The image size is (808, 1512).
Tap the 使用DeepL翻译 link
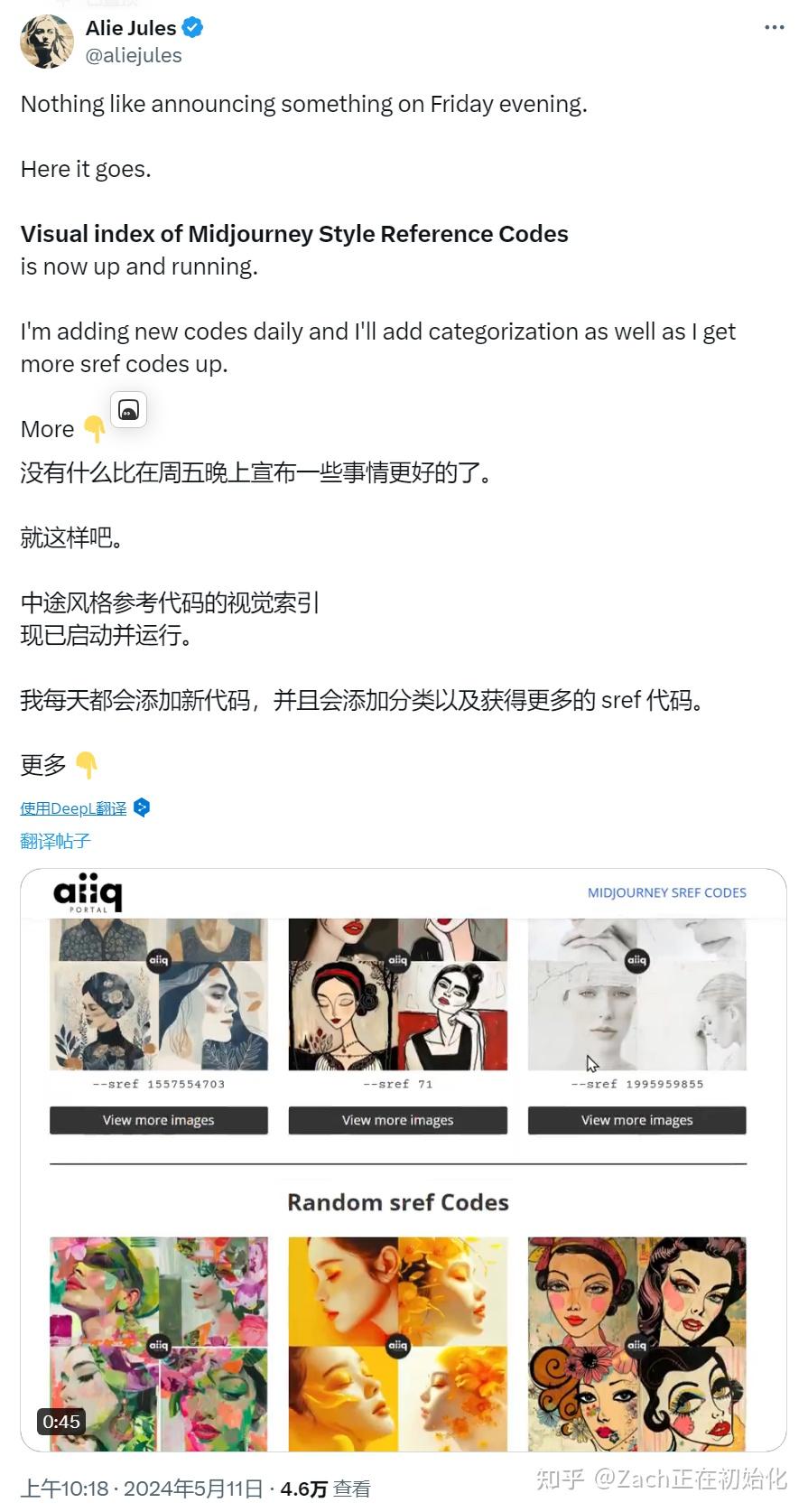point(73,808)
